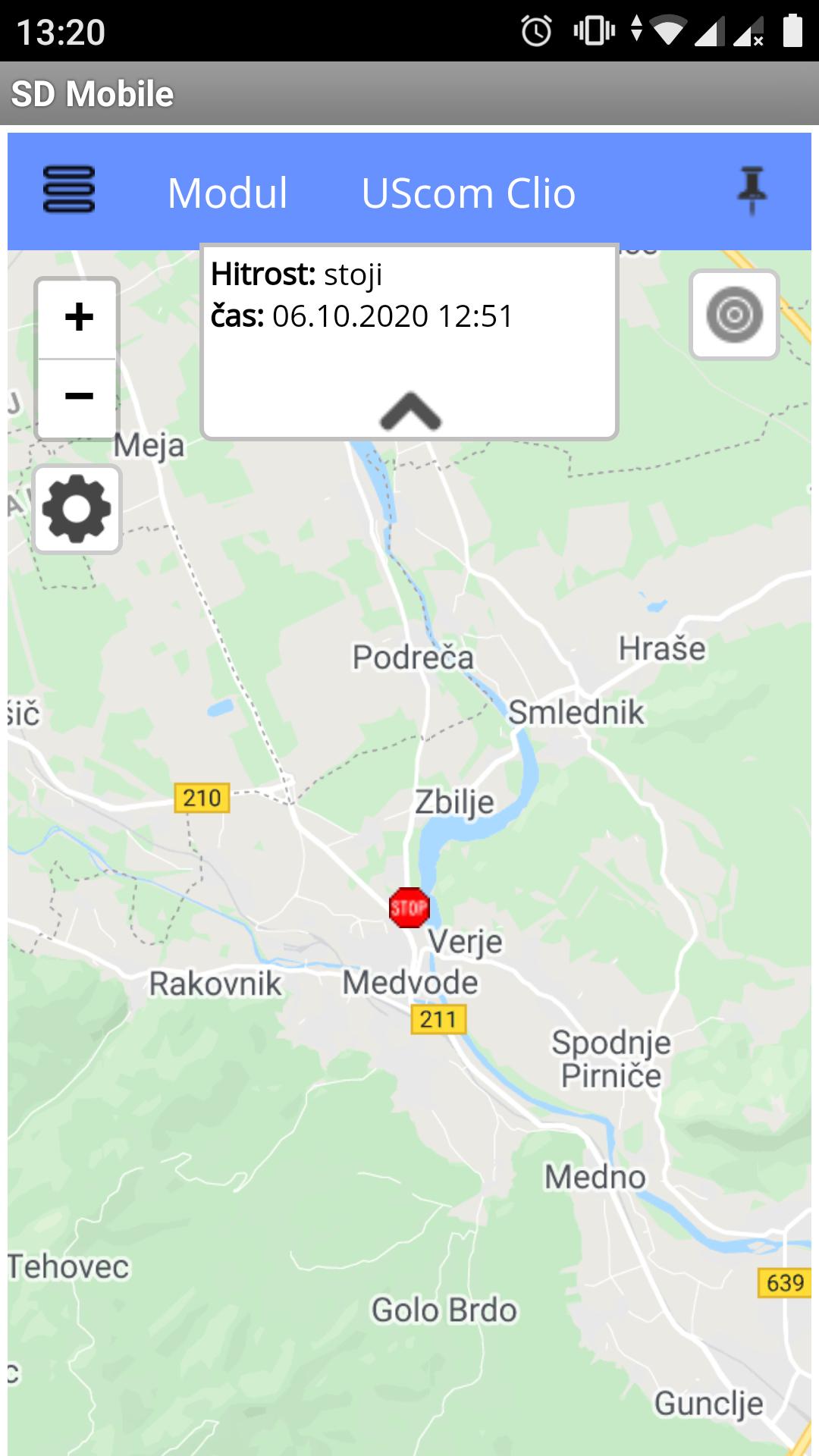This screenshot has height=1456, width=819.
Task: Tap the pin icon in header
Action: pos(752,191)
